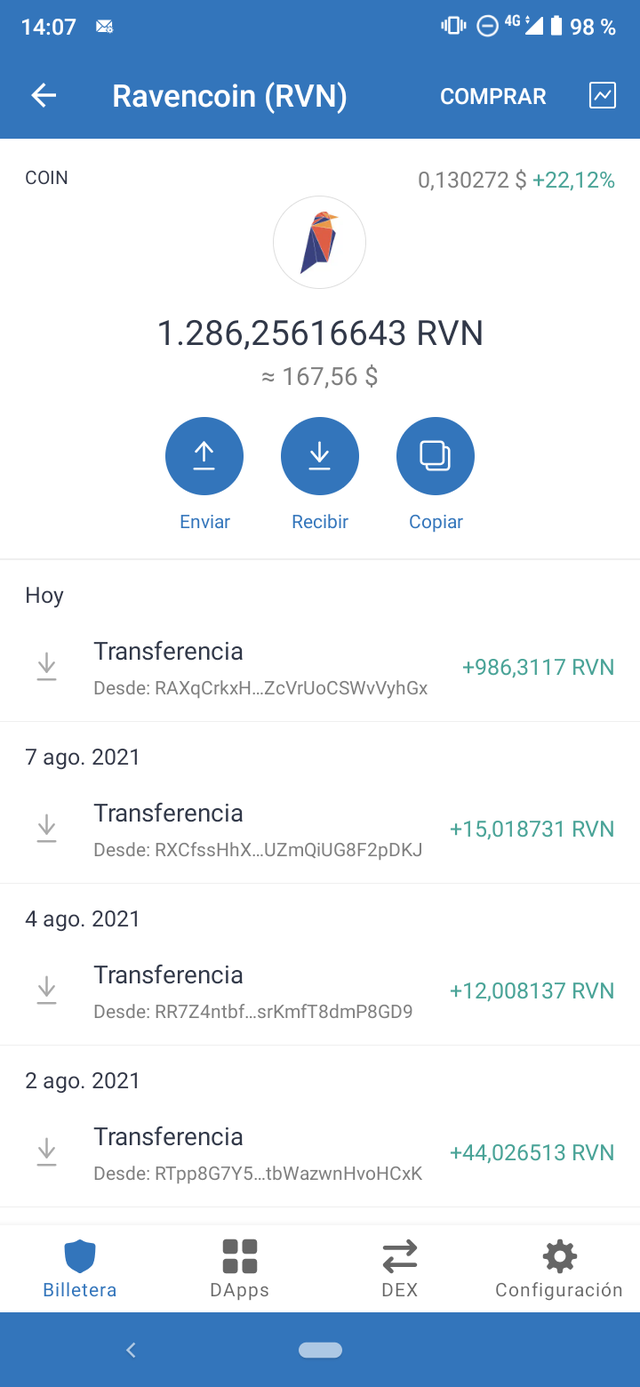This screenshot has width=640, height=1387.
Task: Open the price chart icon
Action: pyautogui.click(x=602, y=96)
